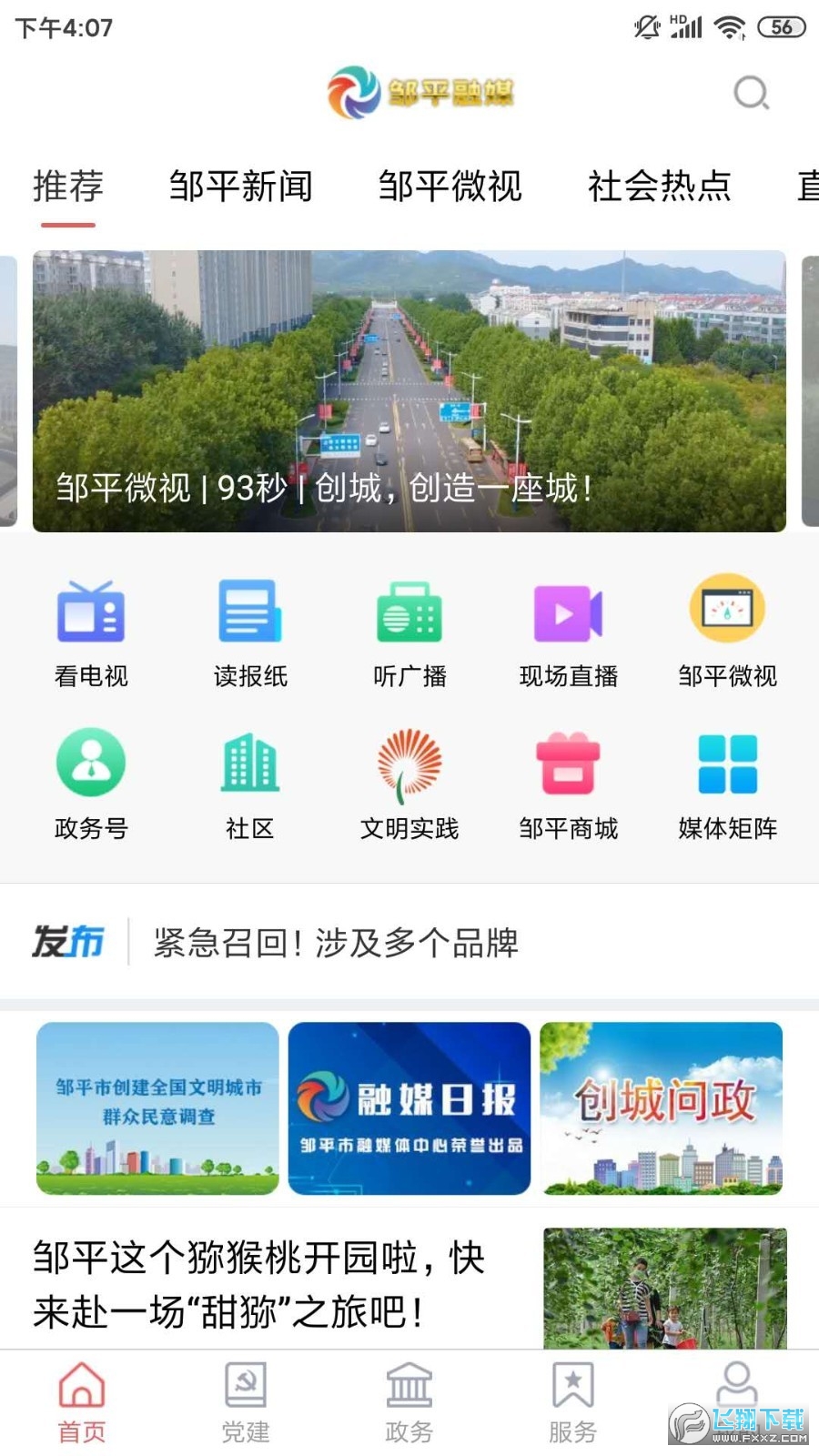Image resolution: width=819 pixels, height=1456 pixels.
Task: Tap the 创城问政 promotional card
Action: (661, 1107)
